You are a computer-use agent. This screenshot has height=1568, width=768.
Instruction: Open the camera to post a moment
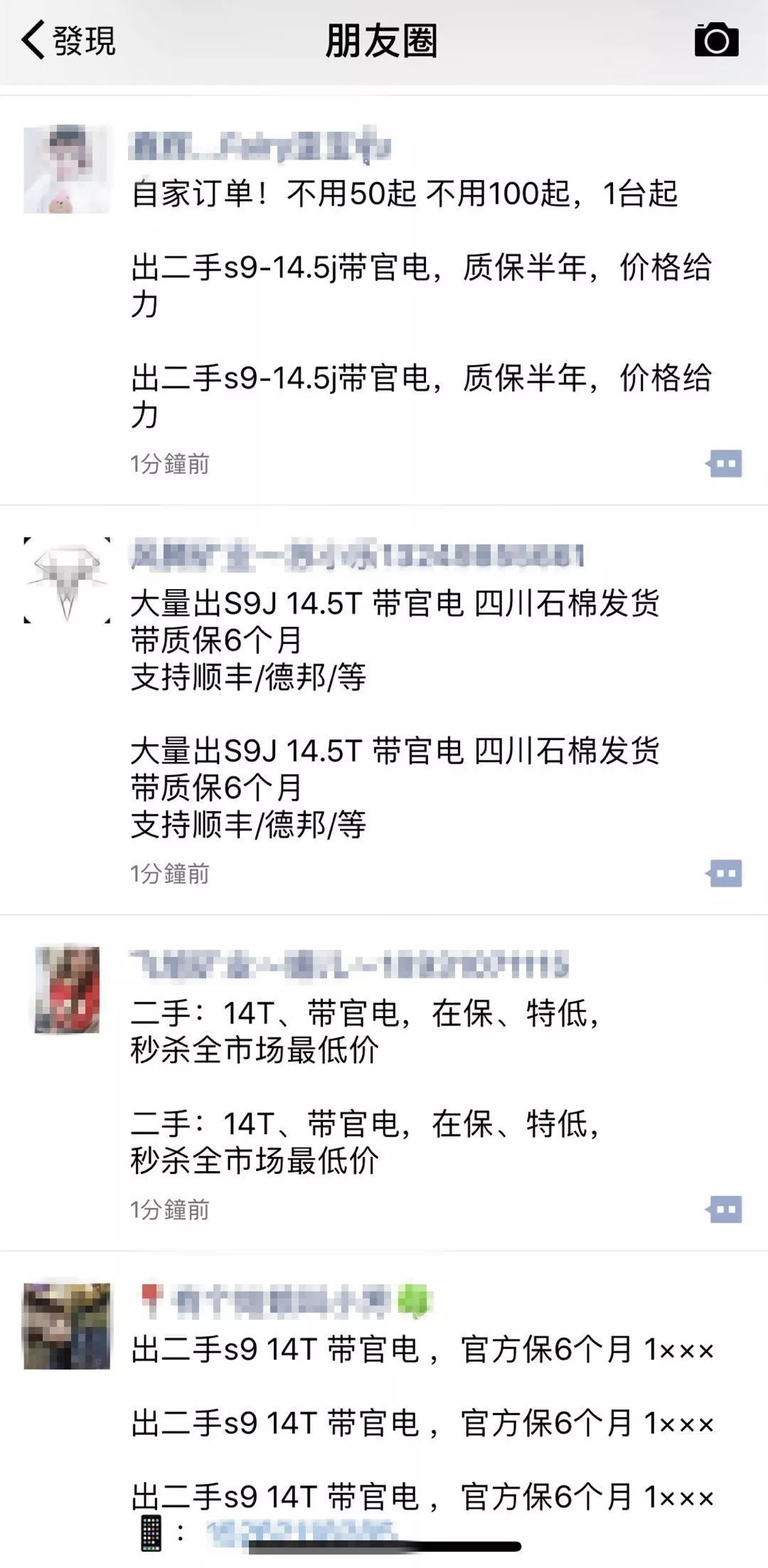[x=716, y=40]
